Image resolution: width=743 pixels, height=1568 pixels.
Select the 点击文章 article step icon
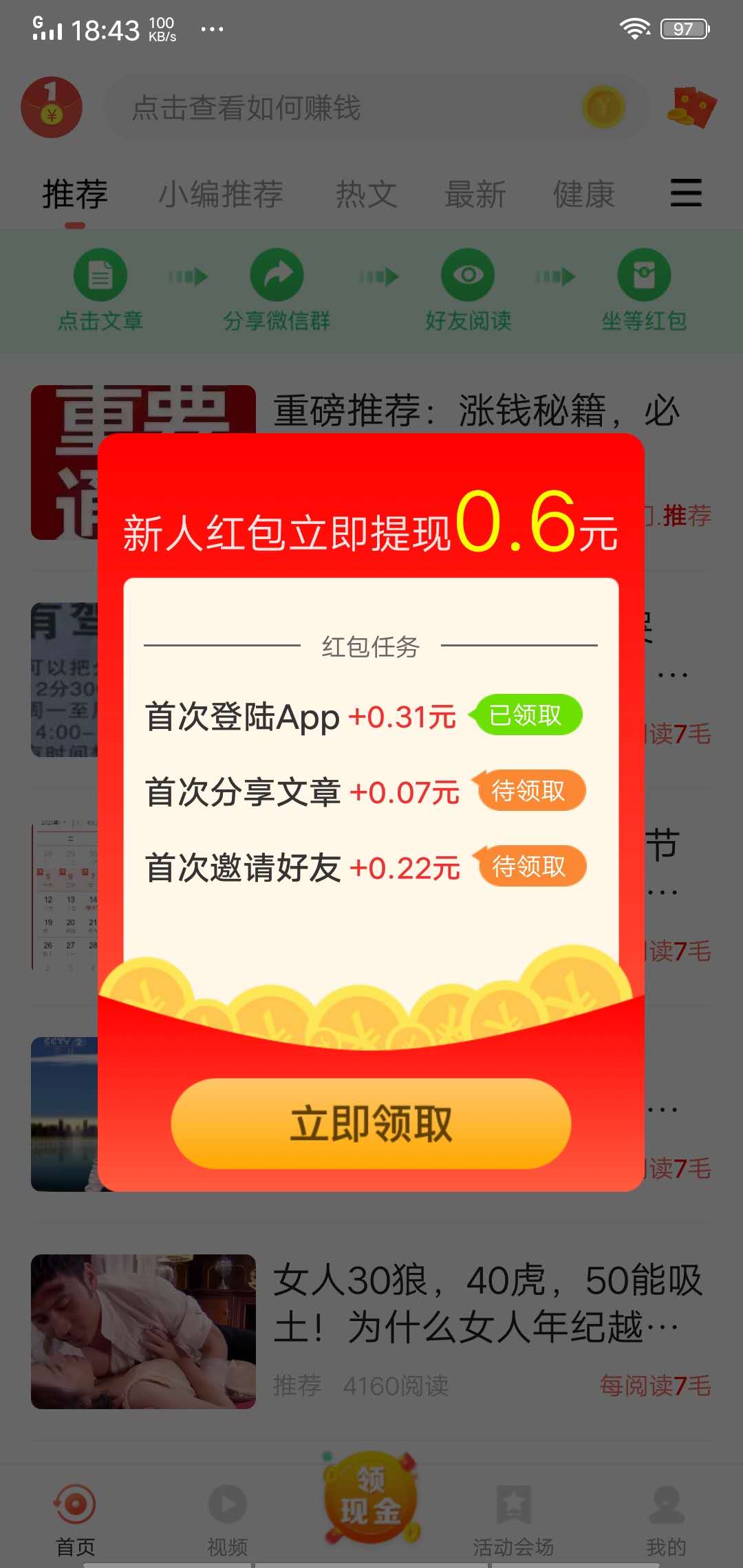click(x=100, y=274)
